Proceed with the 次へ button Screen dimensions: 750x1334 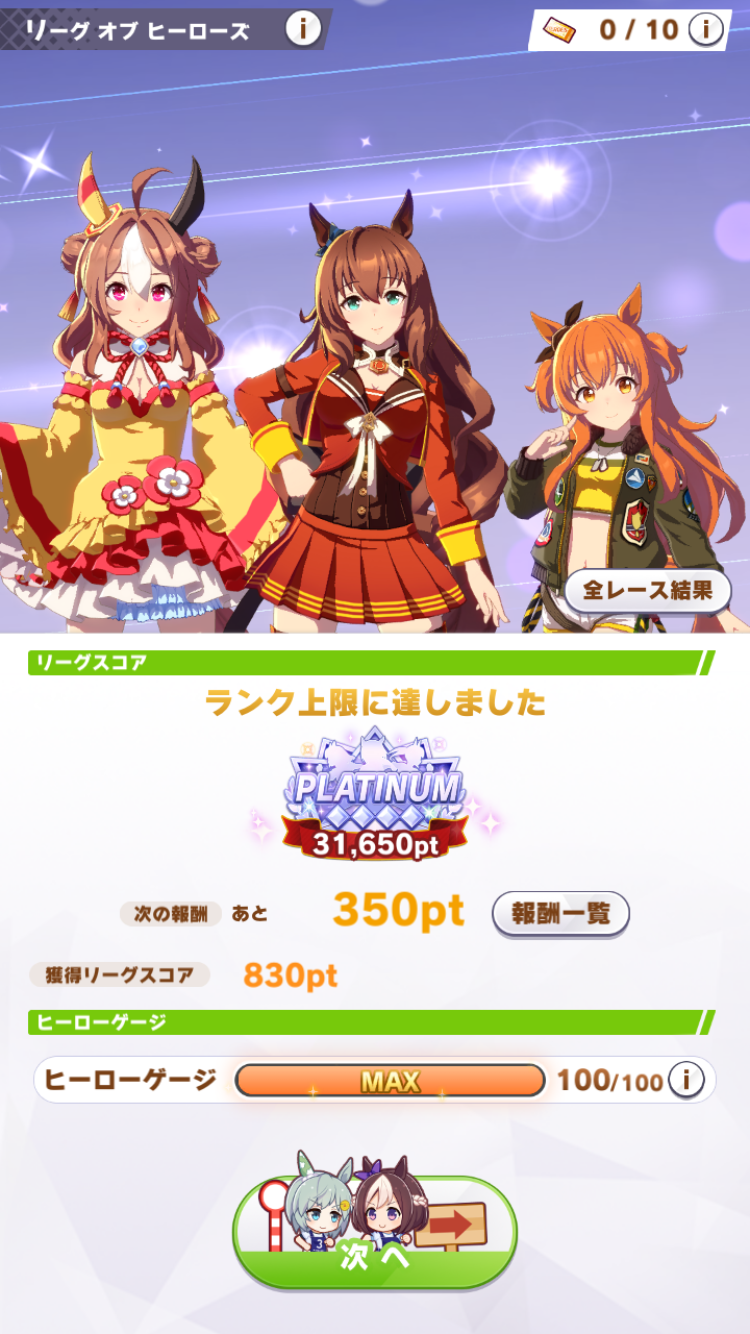[375, 1231]
